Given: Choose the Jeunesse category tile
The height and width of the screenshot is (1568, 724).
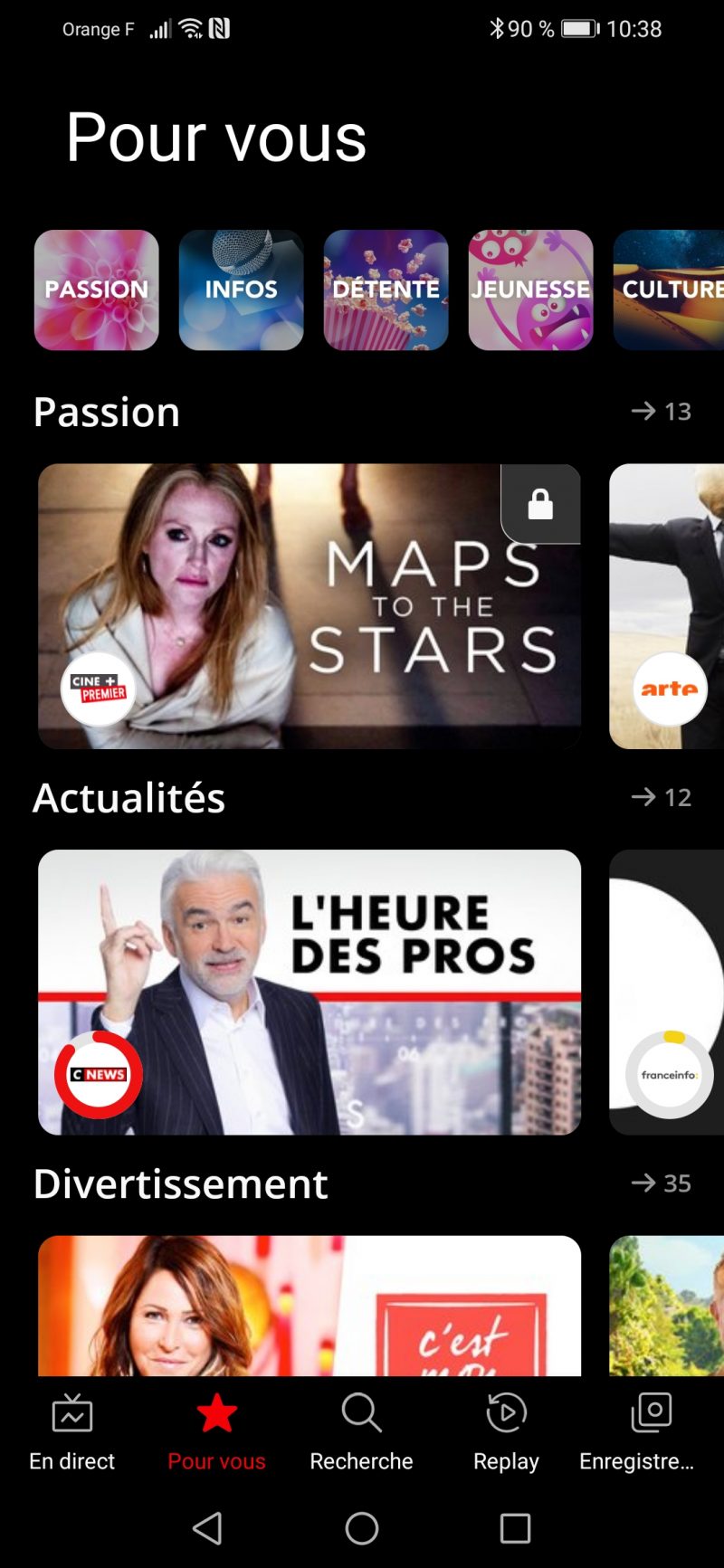Looking at the screenshot, I should [x=530, y=290].
